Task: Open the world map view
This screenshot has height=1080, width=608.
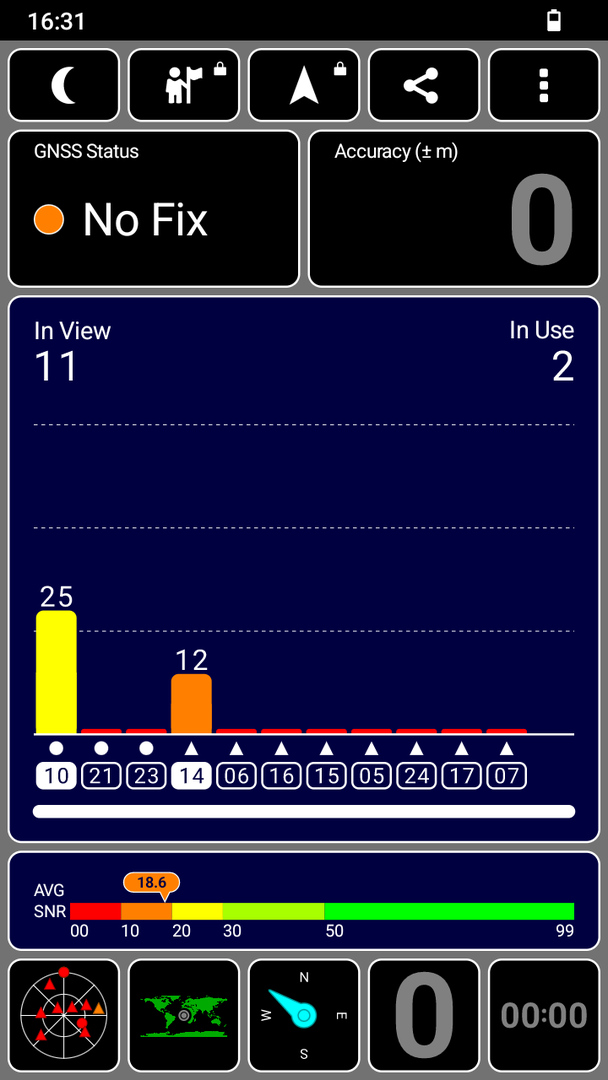Action: pyautogui.click(x=184, y=1015)
